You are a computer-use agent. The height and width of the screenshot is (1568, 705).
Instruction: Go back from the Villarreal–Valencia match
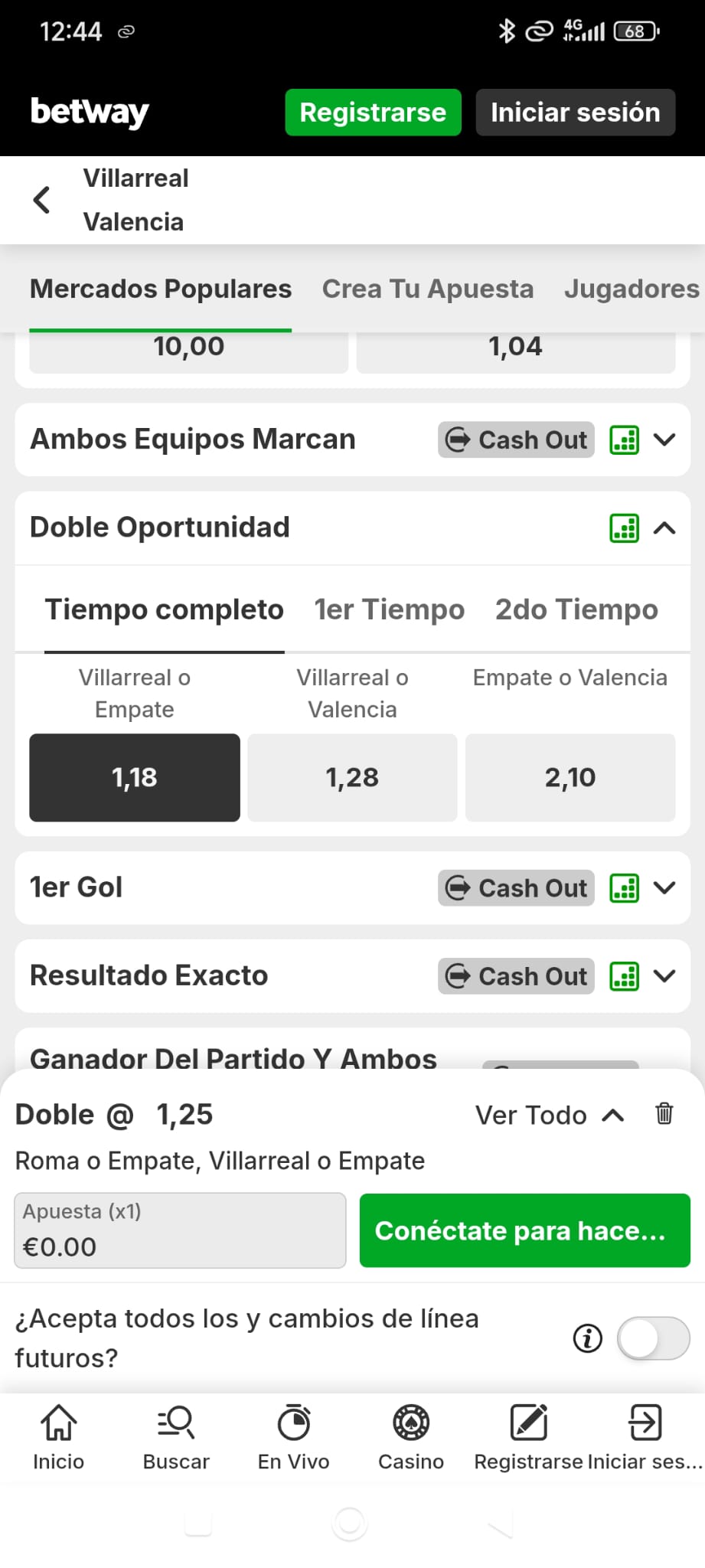(41, 200)
